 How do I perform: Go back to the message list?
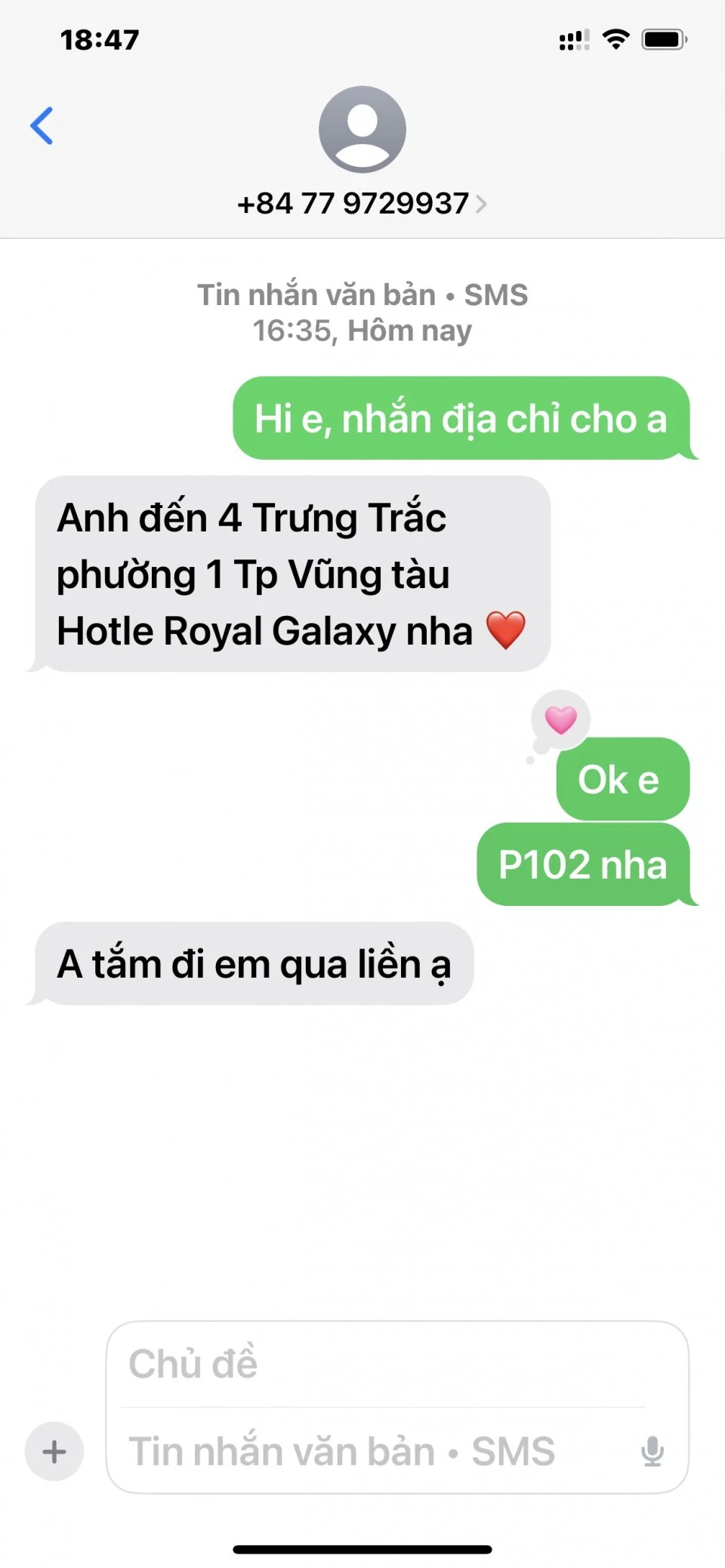[x=42, y=125]
